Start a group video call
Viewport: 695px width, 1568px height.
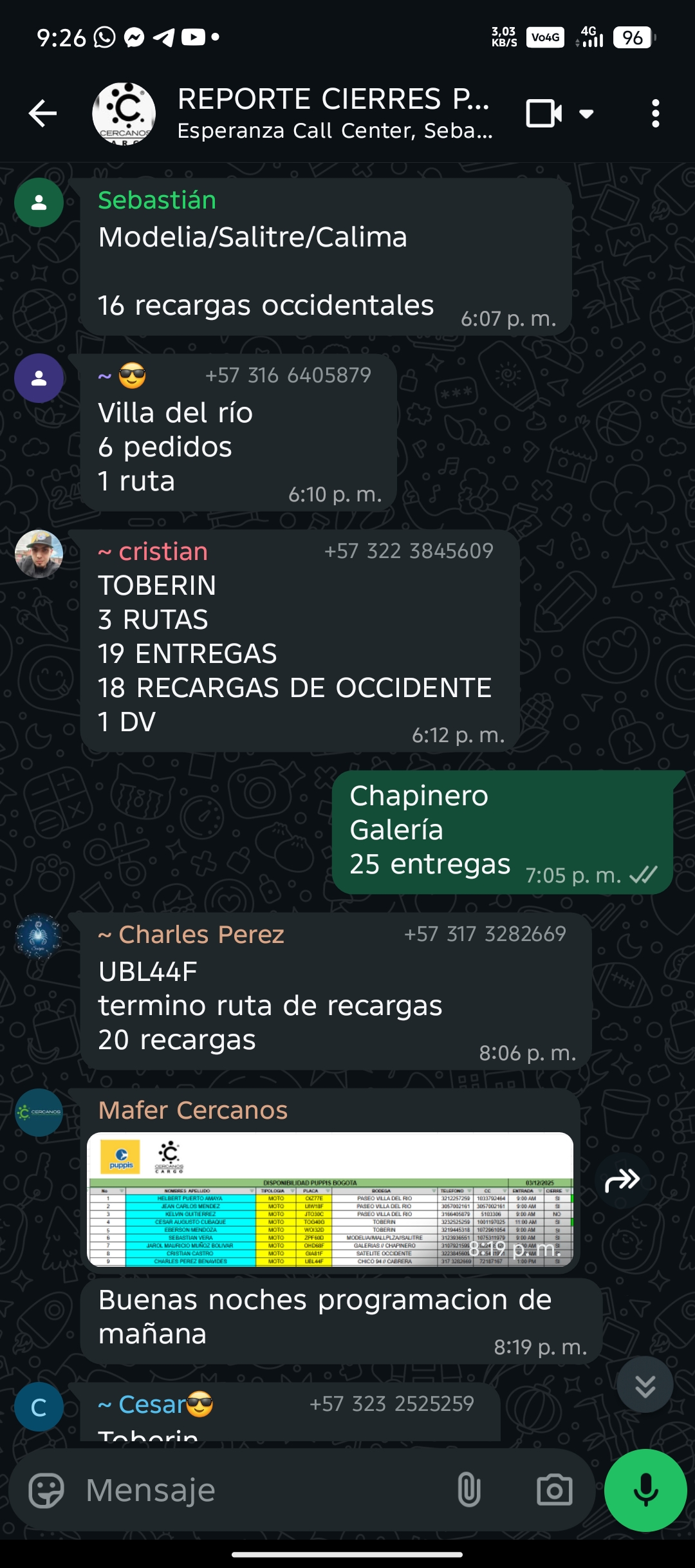pyautogui.click(x=544, y=114)
